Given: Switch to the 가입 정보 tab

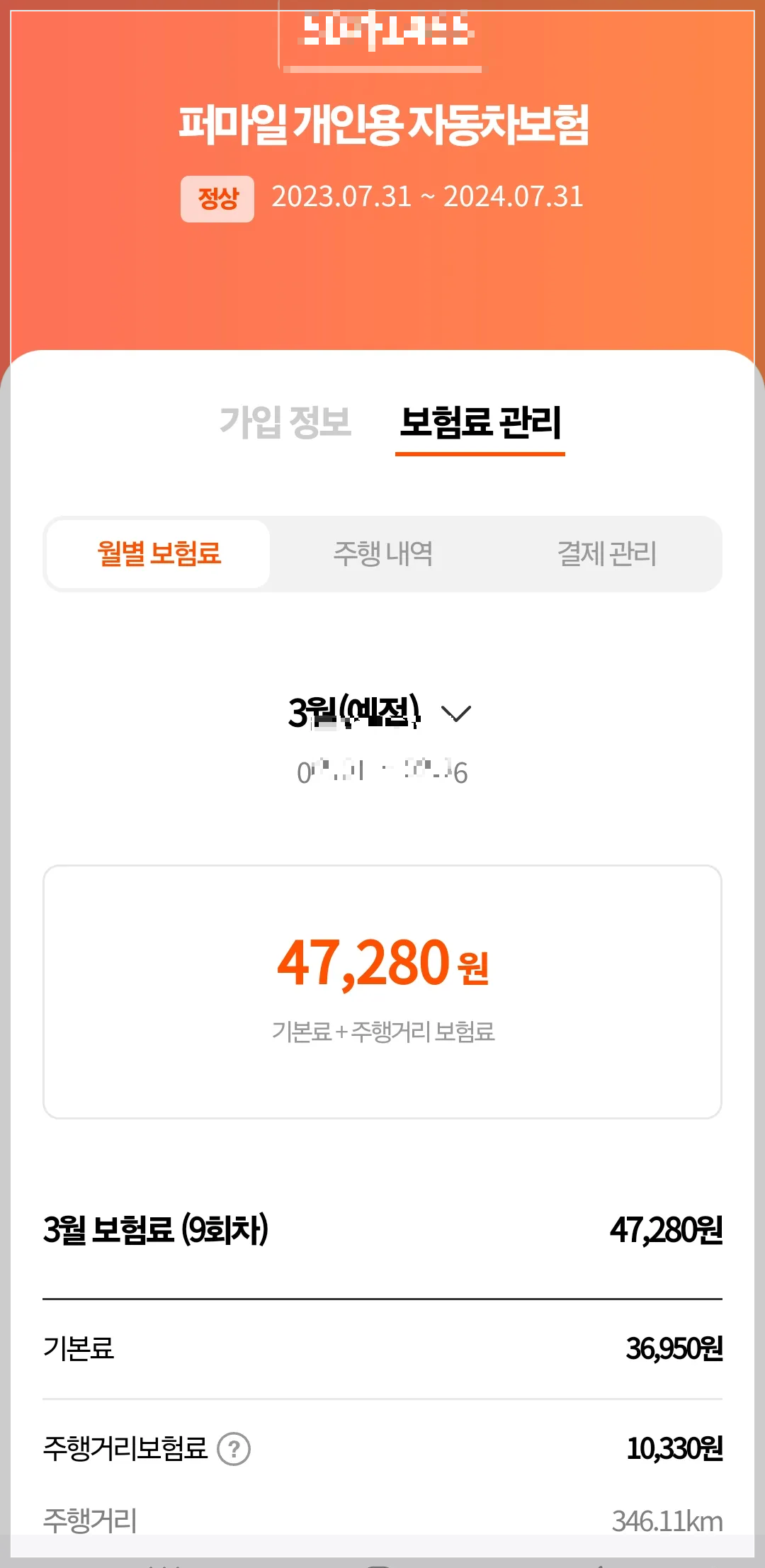Looking at the screenshot, I should pos(286,420).
